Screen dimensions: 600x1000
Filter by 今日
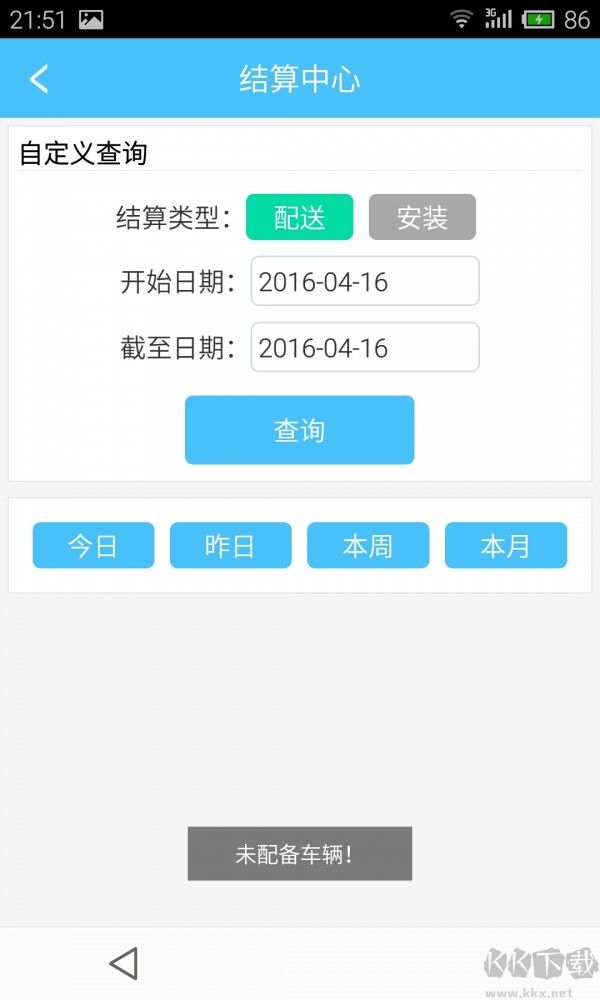point(93,546)
